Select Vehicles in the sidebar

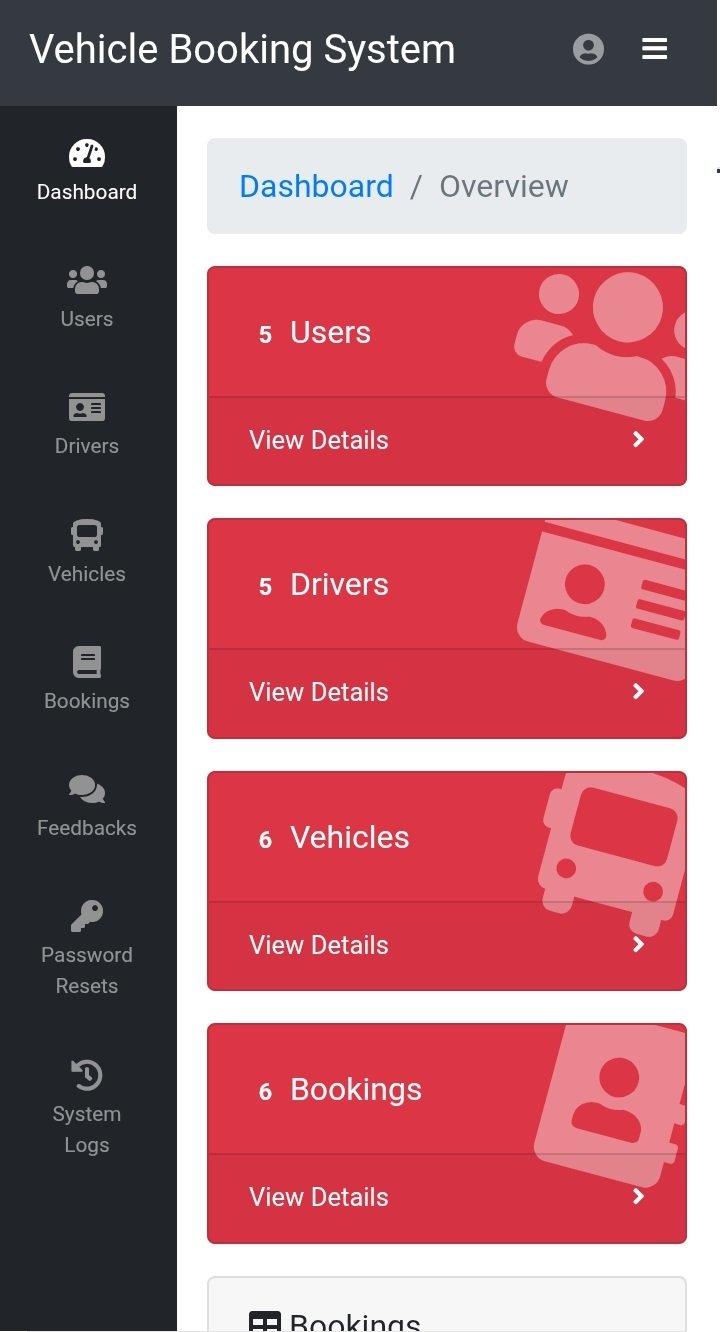coord(87,552)
